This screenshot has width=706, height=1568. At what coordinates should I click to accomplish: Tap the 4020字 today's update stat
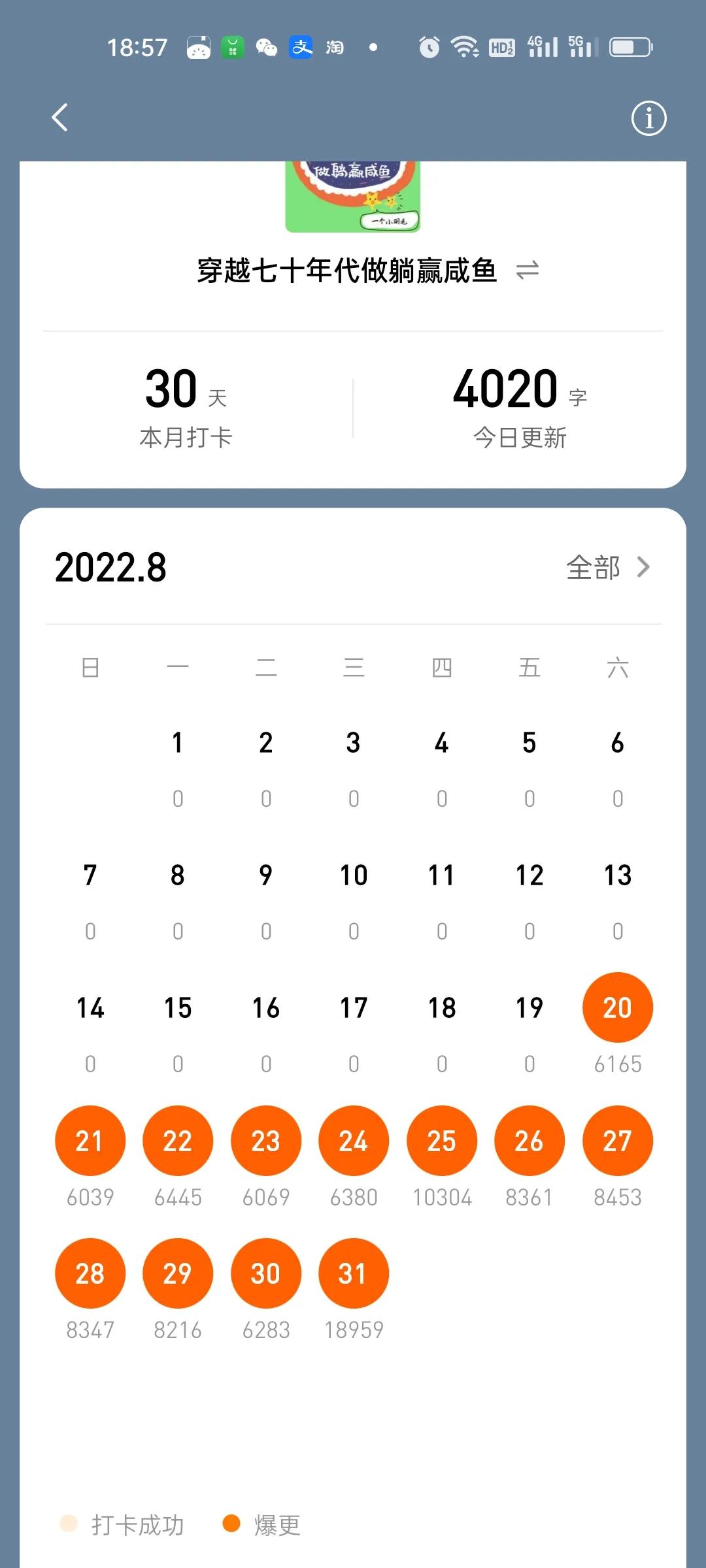(518, 403)
